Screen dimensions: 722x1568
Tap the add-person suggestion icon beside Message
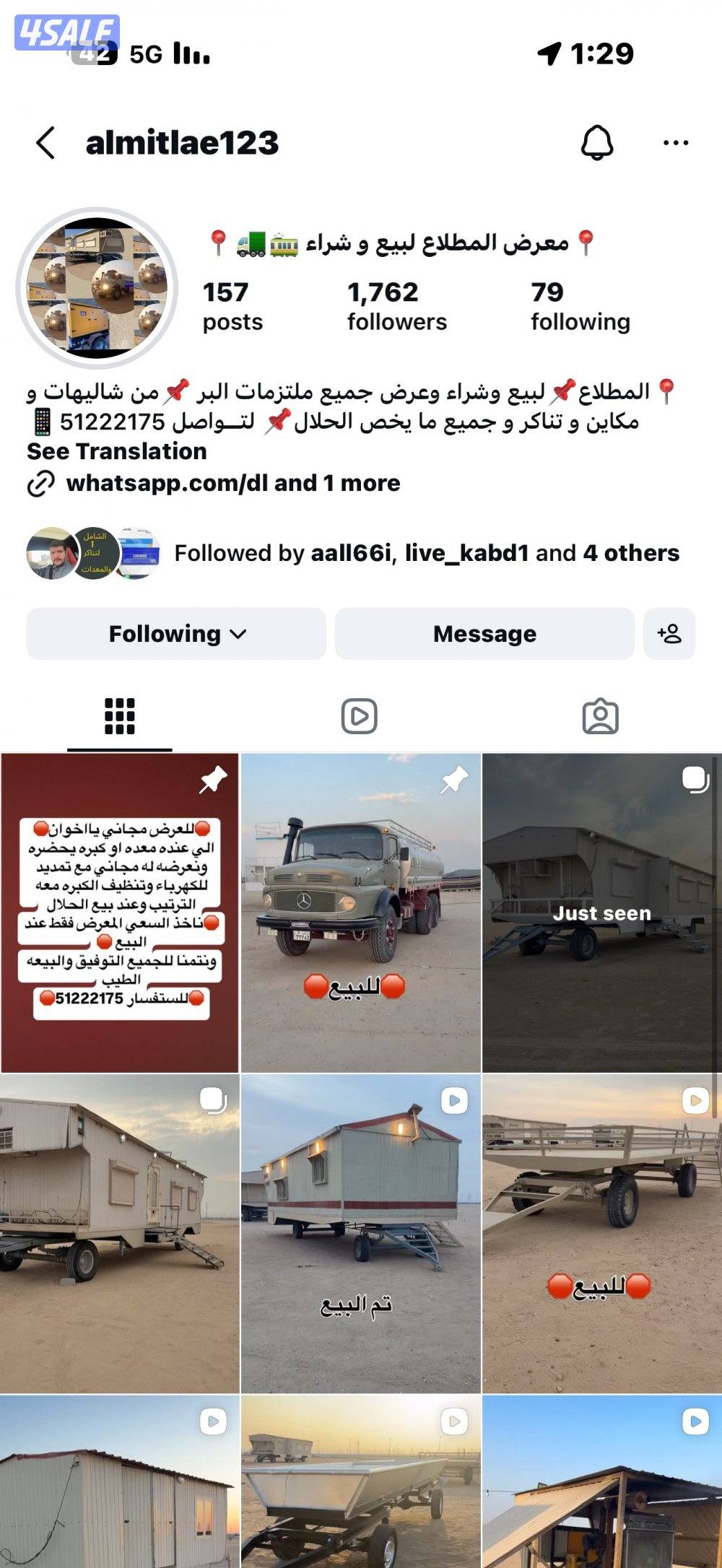pos(669,635)
